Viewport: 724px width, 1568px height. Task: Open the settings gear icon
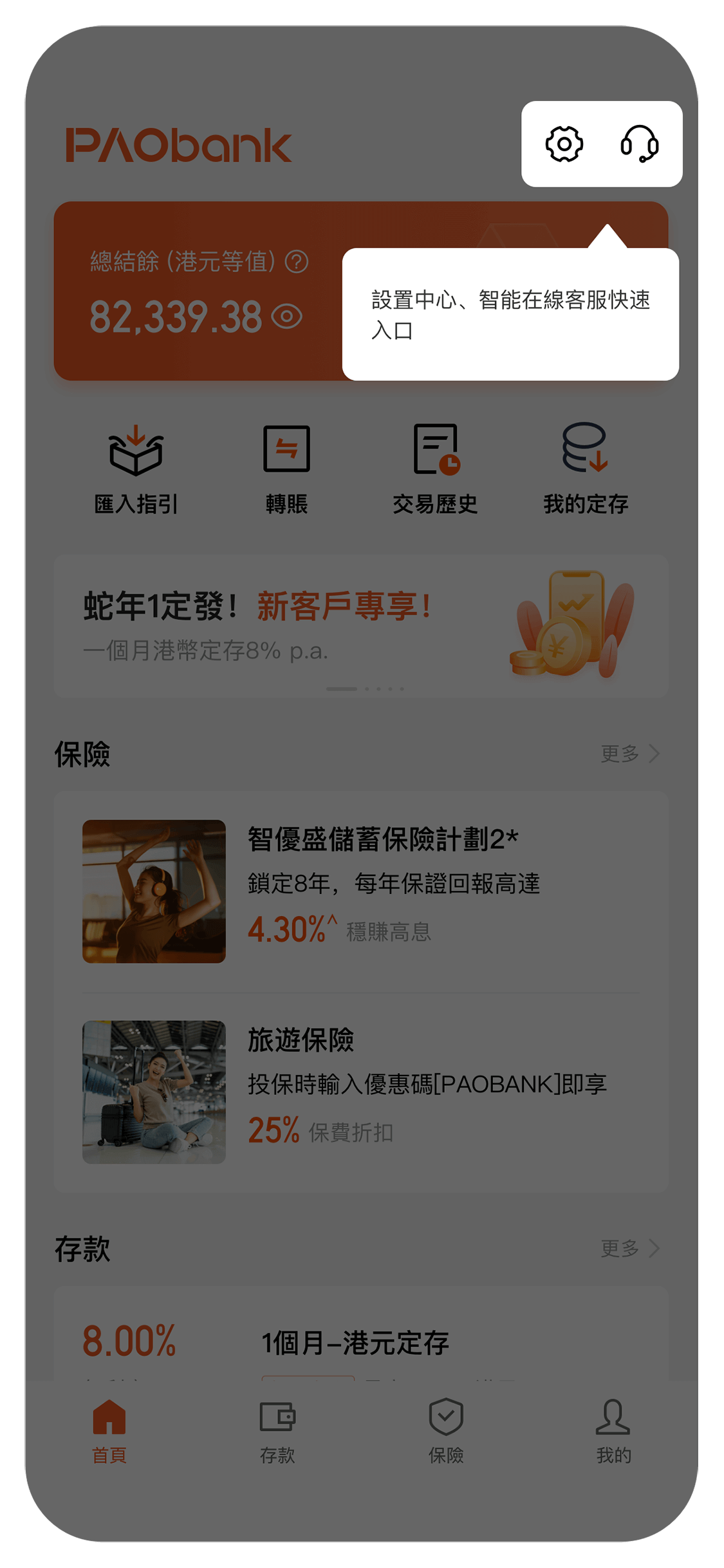click(x=564, y=144)
